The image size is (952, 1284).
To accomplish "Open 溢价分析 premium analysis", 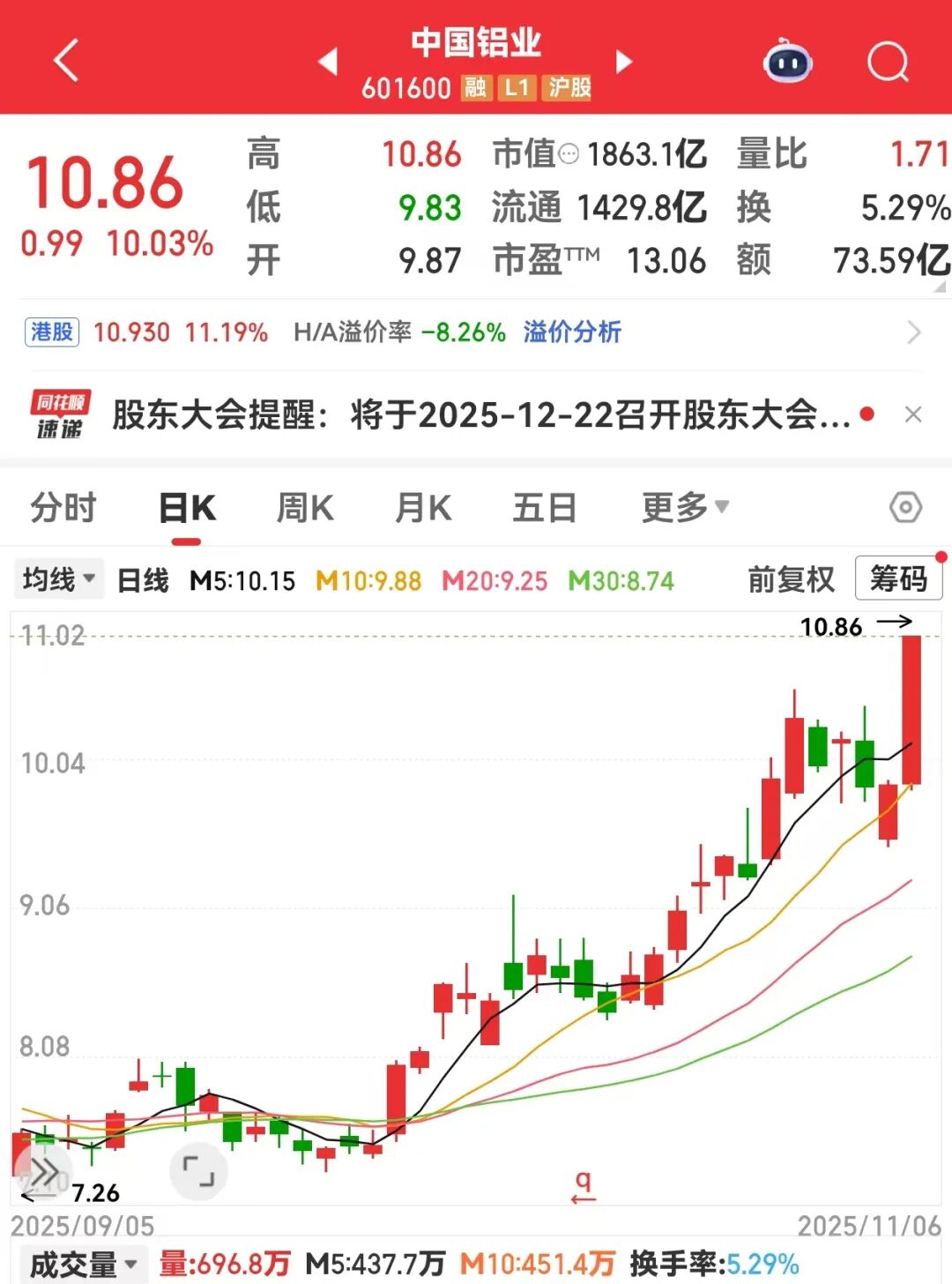I will (572, 332).
